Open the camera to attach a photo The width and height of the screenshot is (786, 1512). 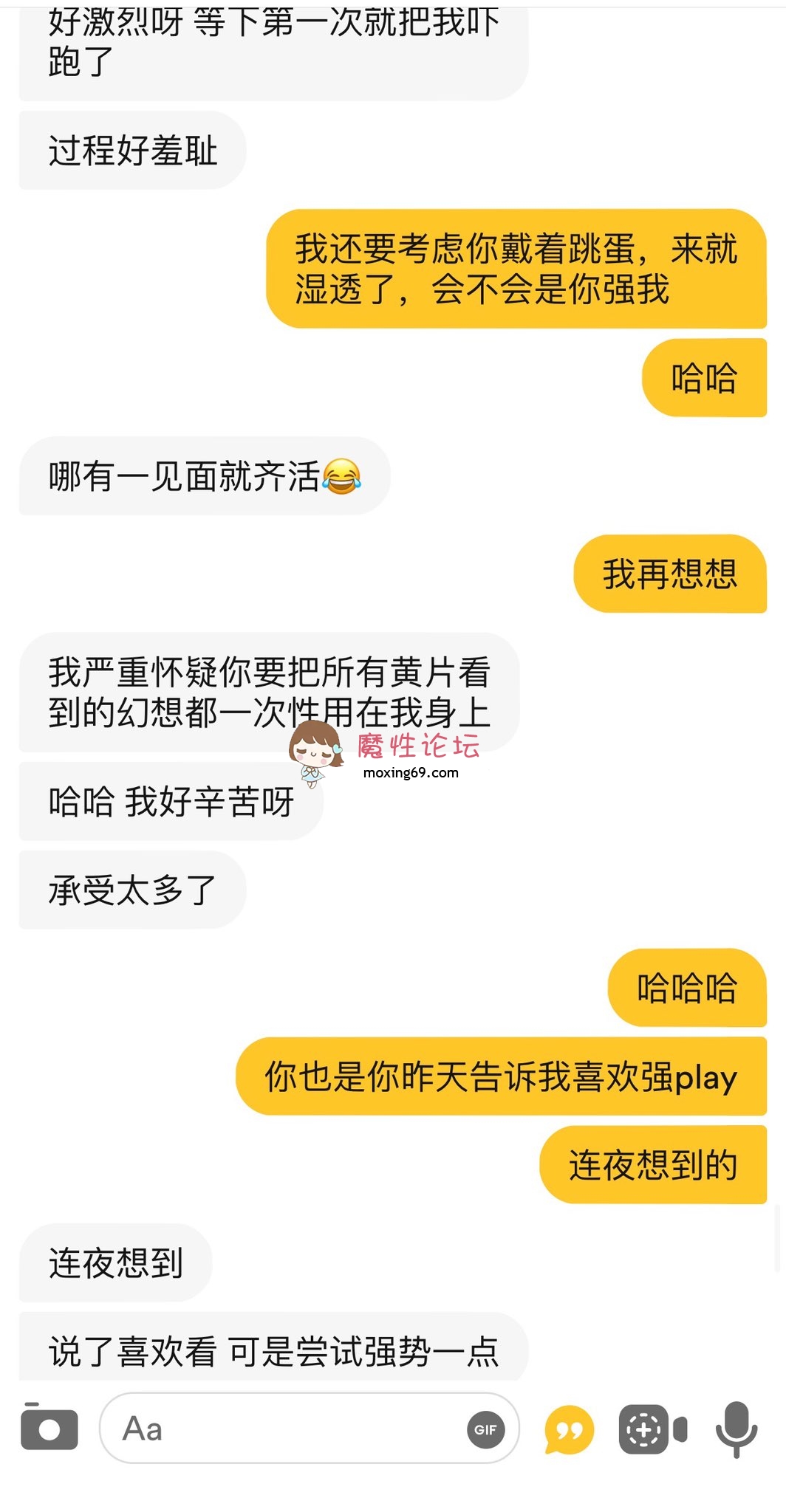click(49, 1429)
